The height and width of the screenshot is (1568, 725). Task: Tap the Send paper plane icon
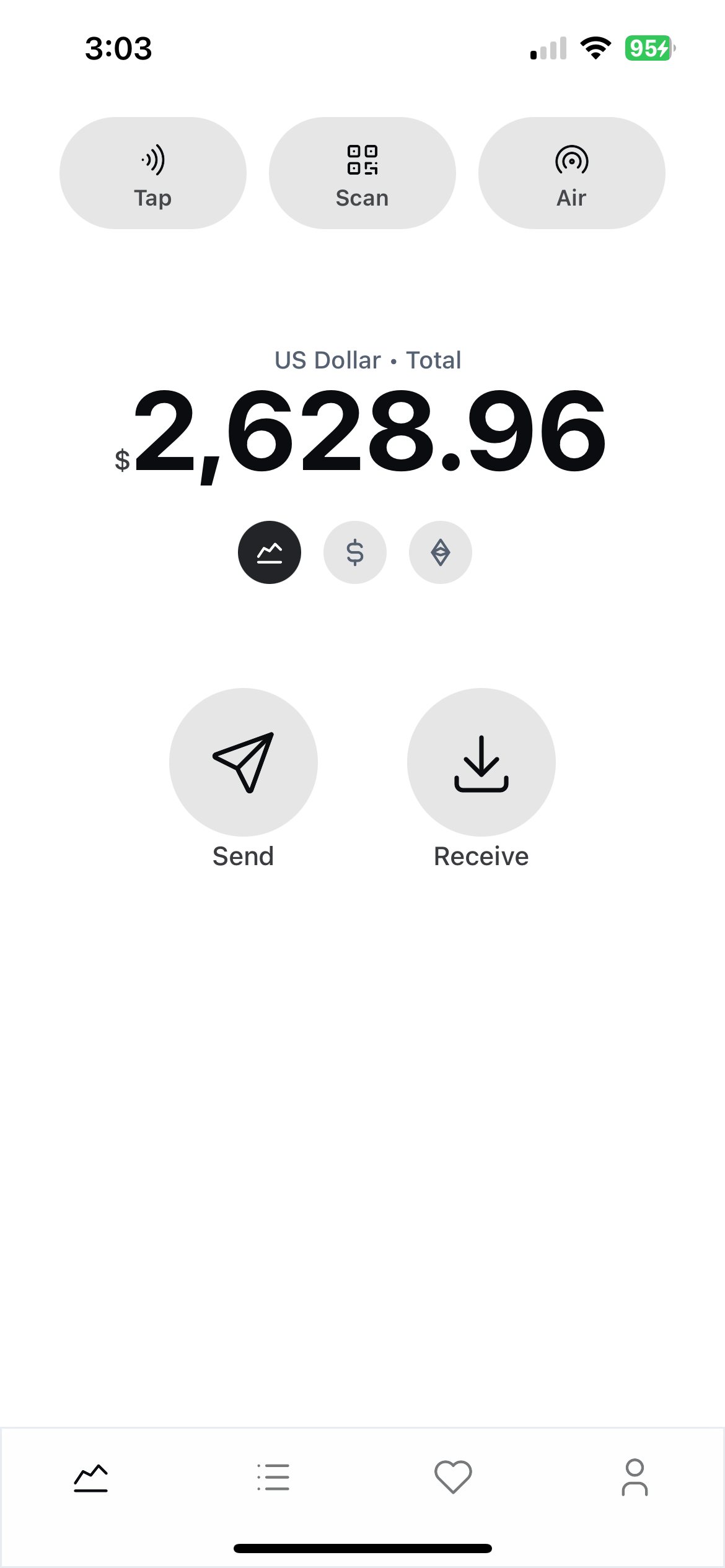pyautogui.click(x=243, y=763)
